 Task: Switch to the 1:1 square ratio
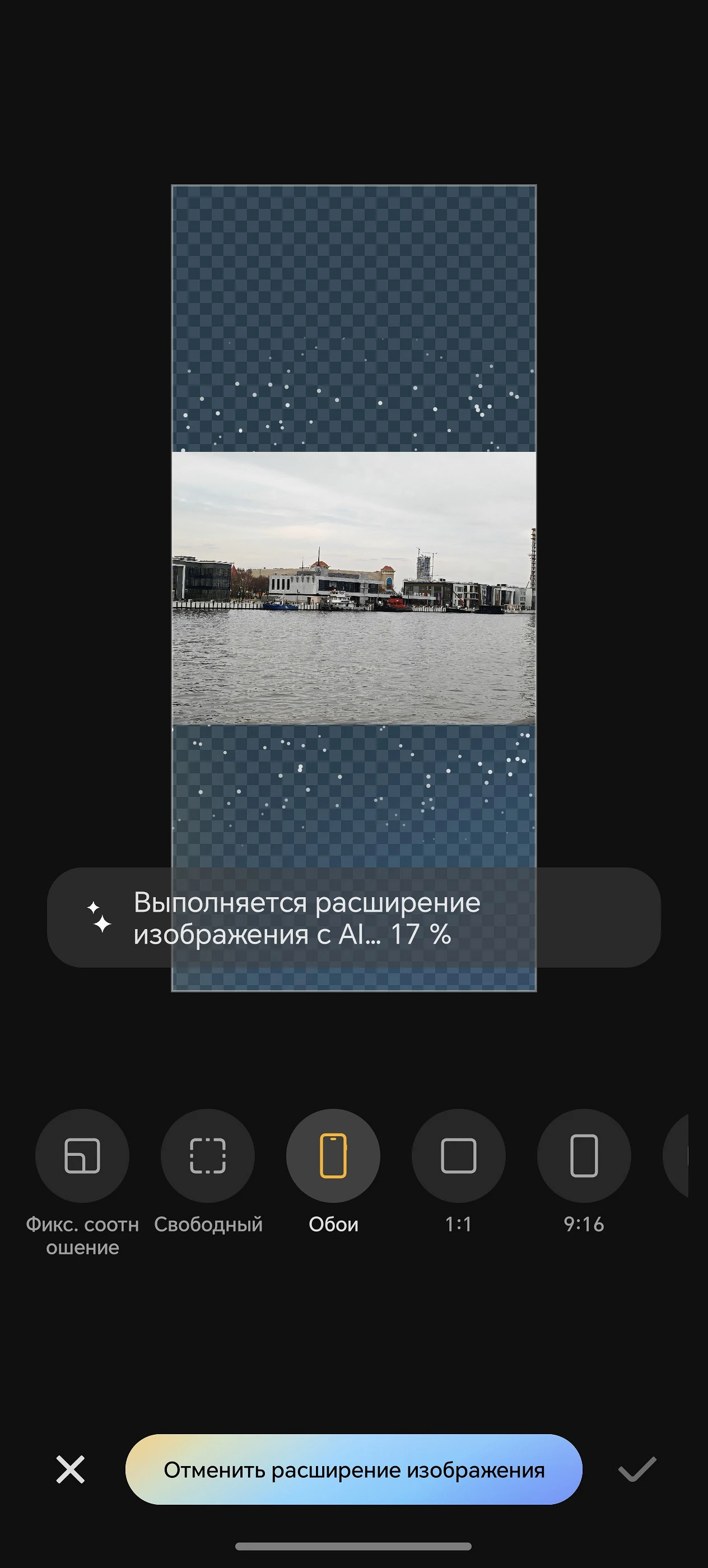click(458, 1155)
